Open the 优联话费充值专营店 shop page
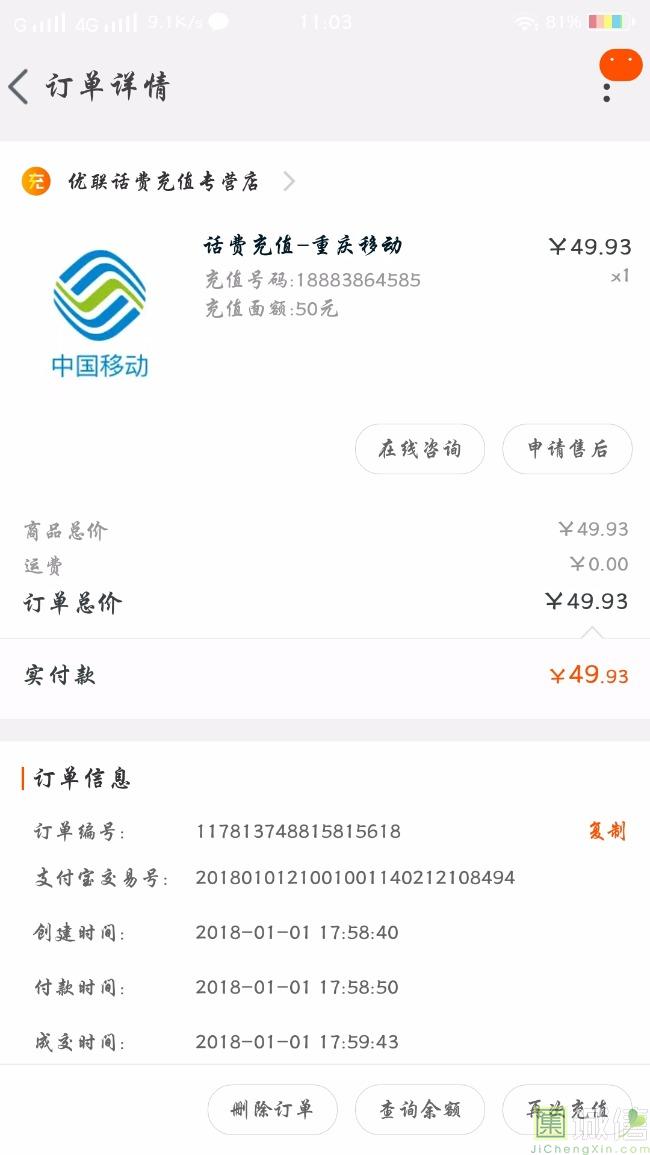Image resolution: width=650 pixels, height=1155 pixels. pyautogui.click(x=163, y=181)
